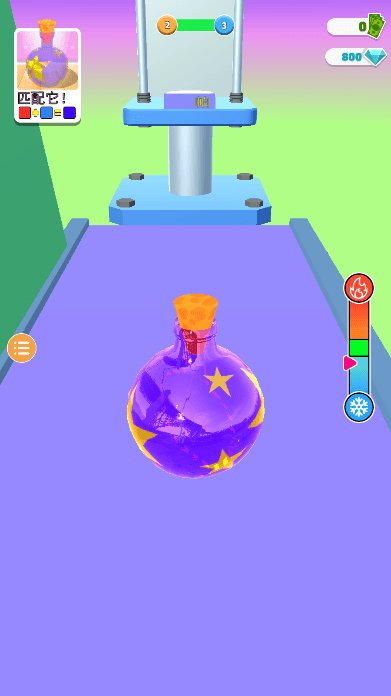Tap the snowflake cool button
This screenshot has height=696, width=391.
click(x=359, y=407)
